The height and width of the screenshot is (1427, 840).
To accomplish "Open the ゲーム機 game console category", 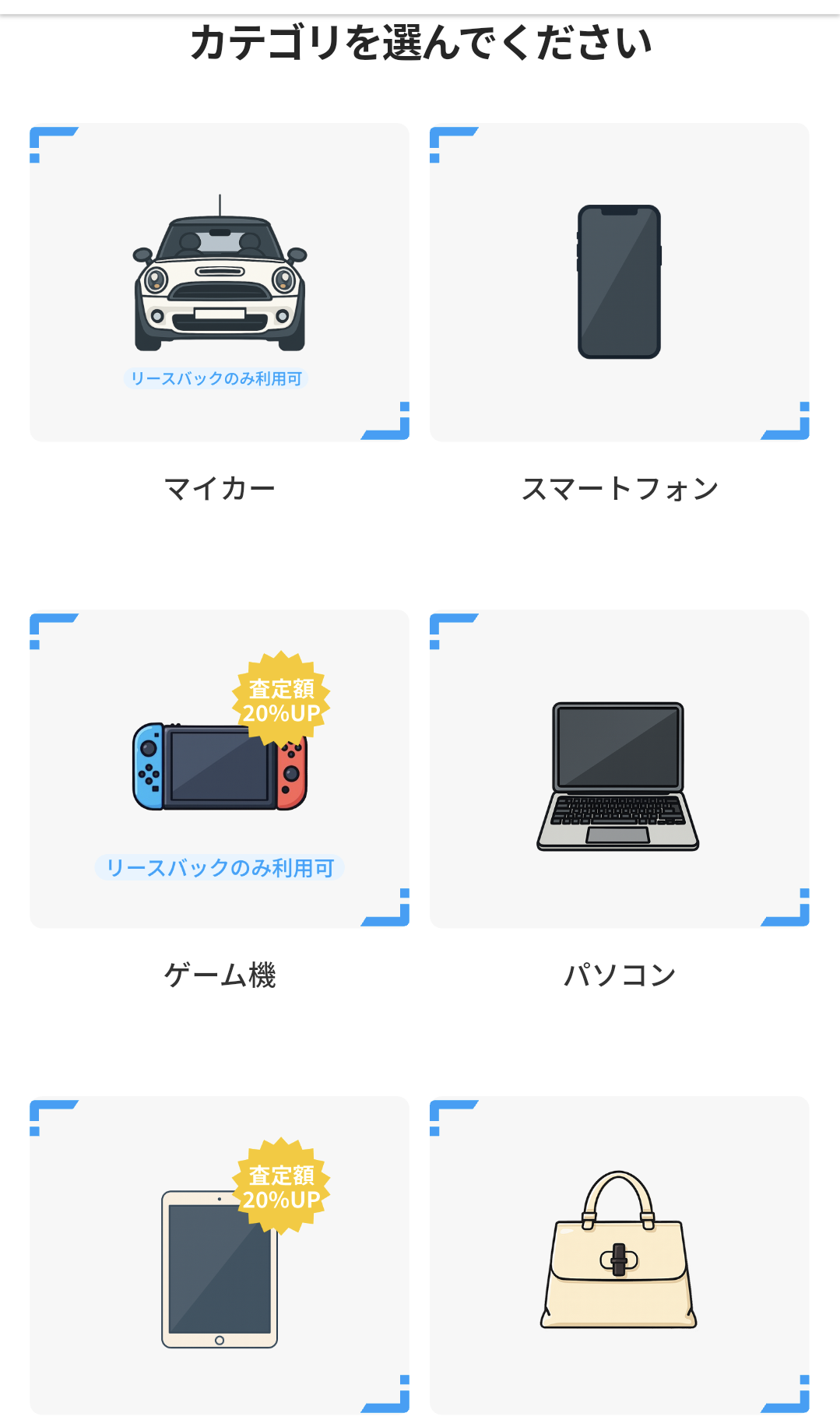I will pyautogui.click(x=220, y=769).
